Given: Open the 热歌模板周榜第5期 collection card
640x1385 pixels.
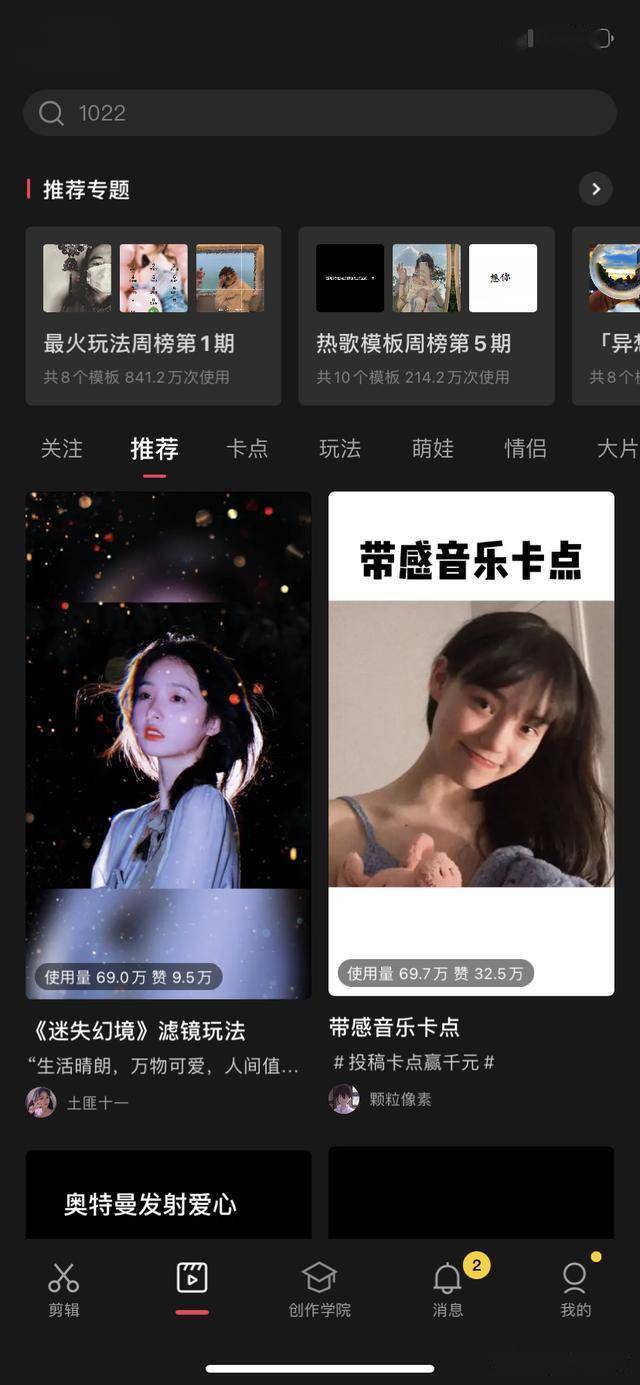Looking at the screenshot, I should (x=426, y=316).
